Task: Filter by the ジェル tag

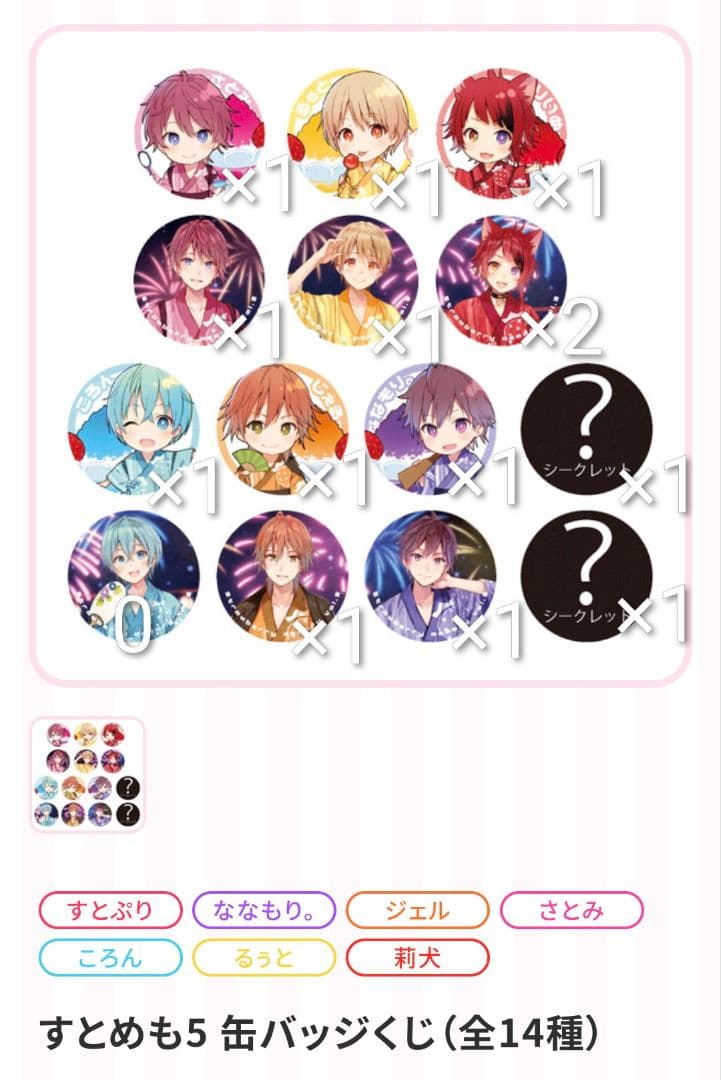Action: [x=417, y=911]
